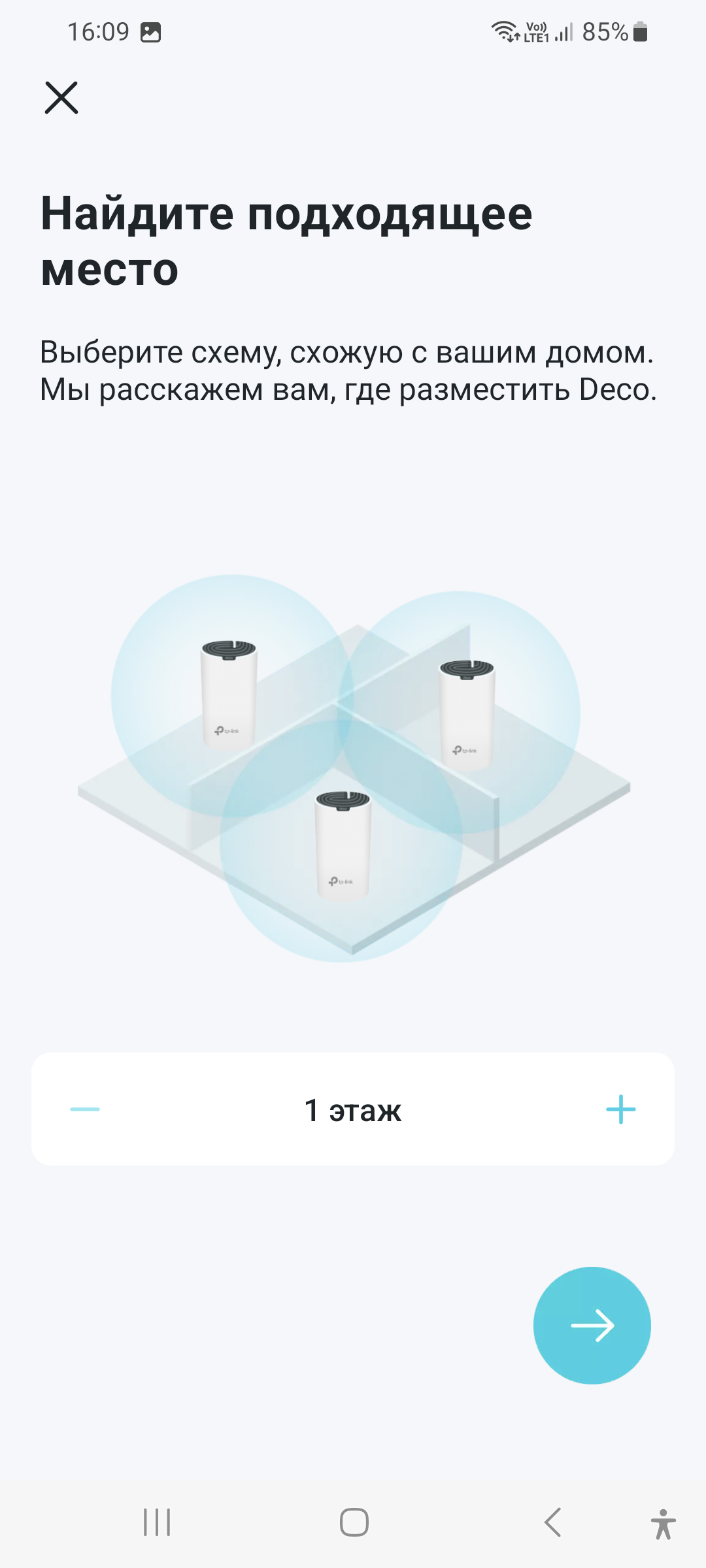The width and height of the screenshot is (706, 1568).
Task: Increase the number of floors with plus
Action: coord(620,1109)
